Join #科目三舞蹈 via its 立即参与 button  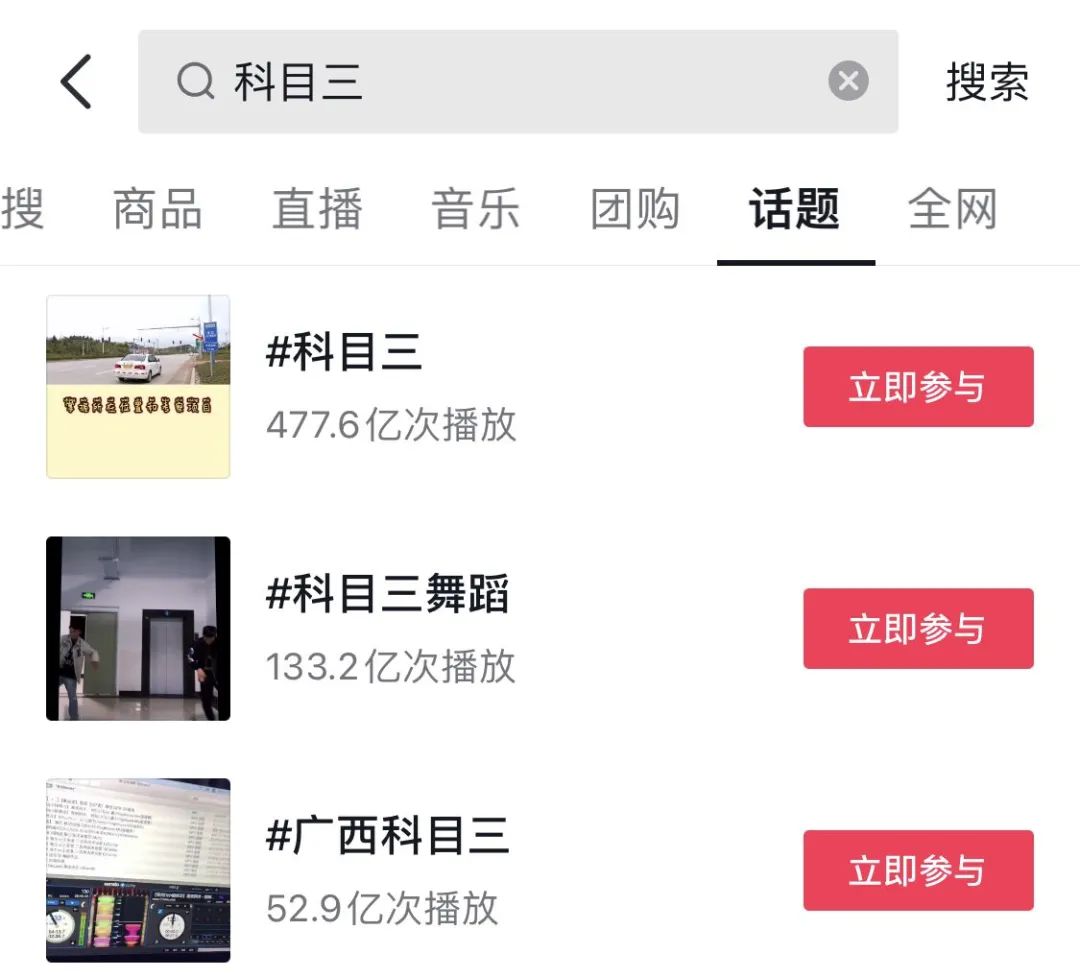click(x=917, y=629)
